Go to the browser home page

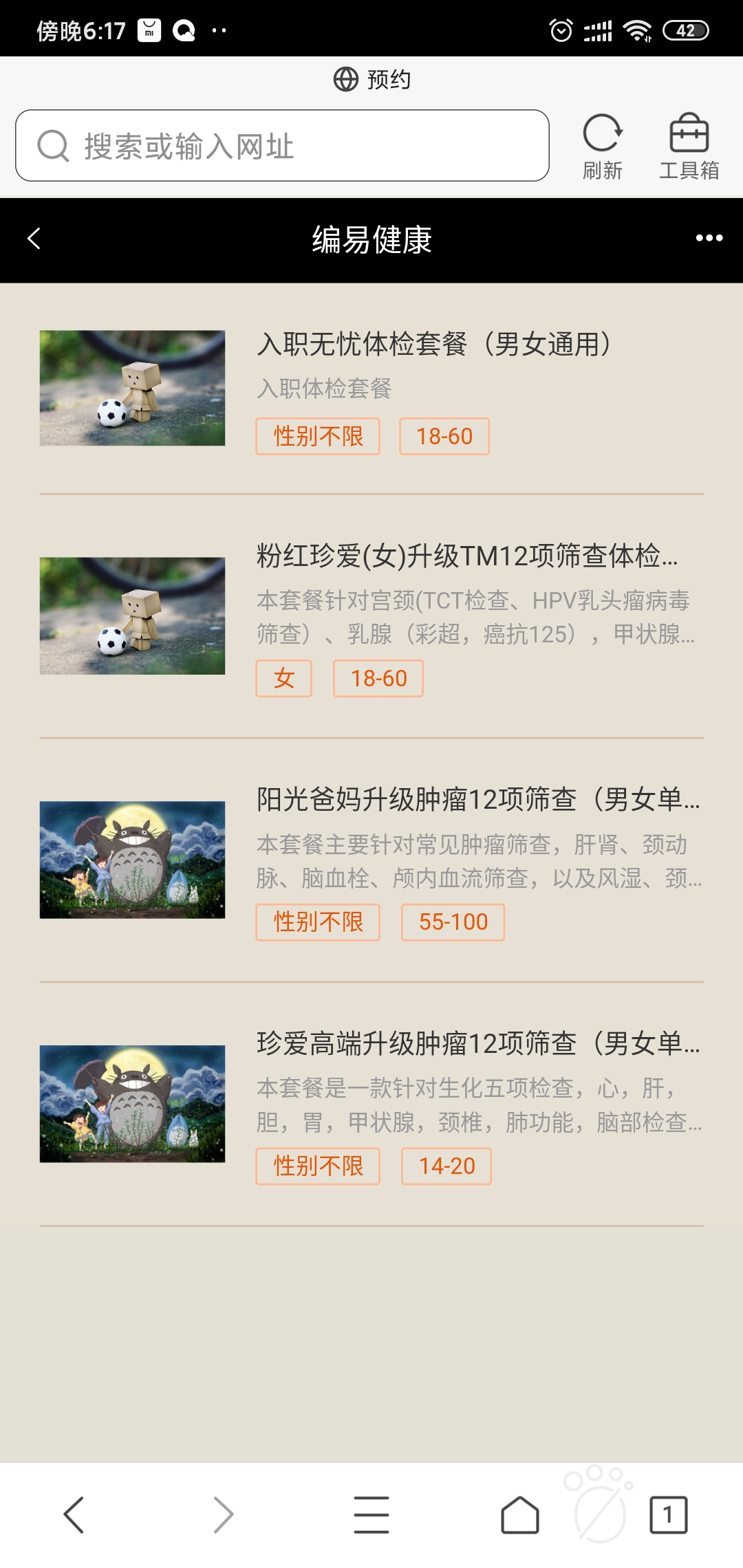pos(520,1514)
